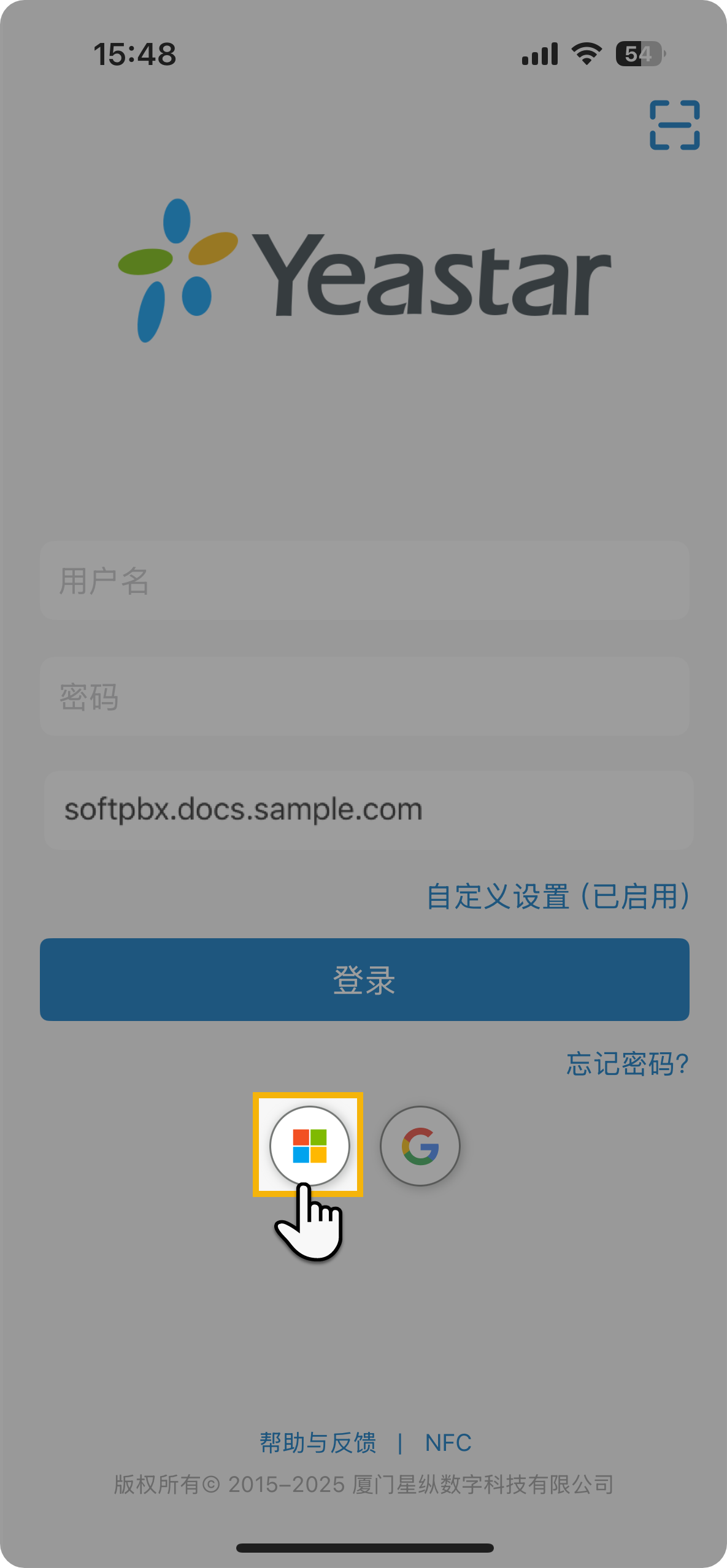Tap the 登录 login button
This screenshot has height=1568, width=727.
coord(364,979)
